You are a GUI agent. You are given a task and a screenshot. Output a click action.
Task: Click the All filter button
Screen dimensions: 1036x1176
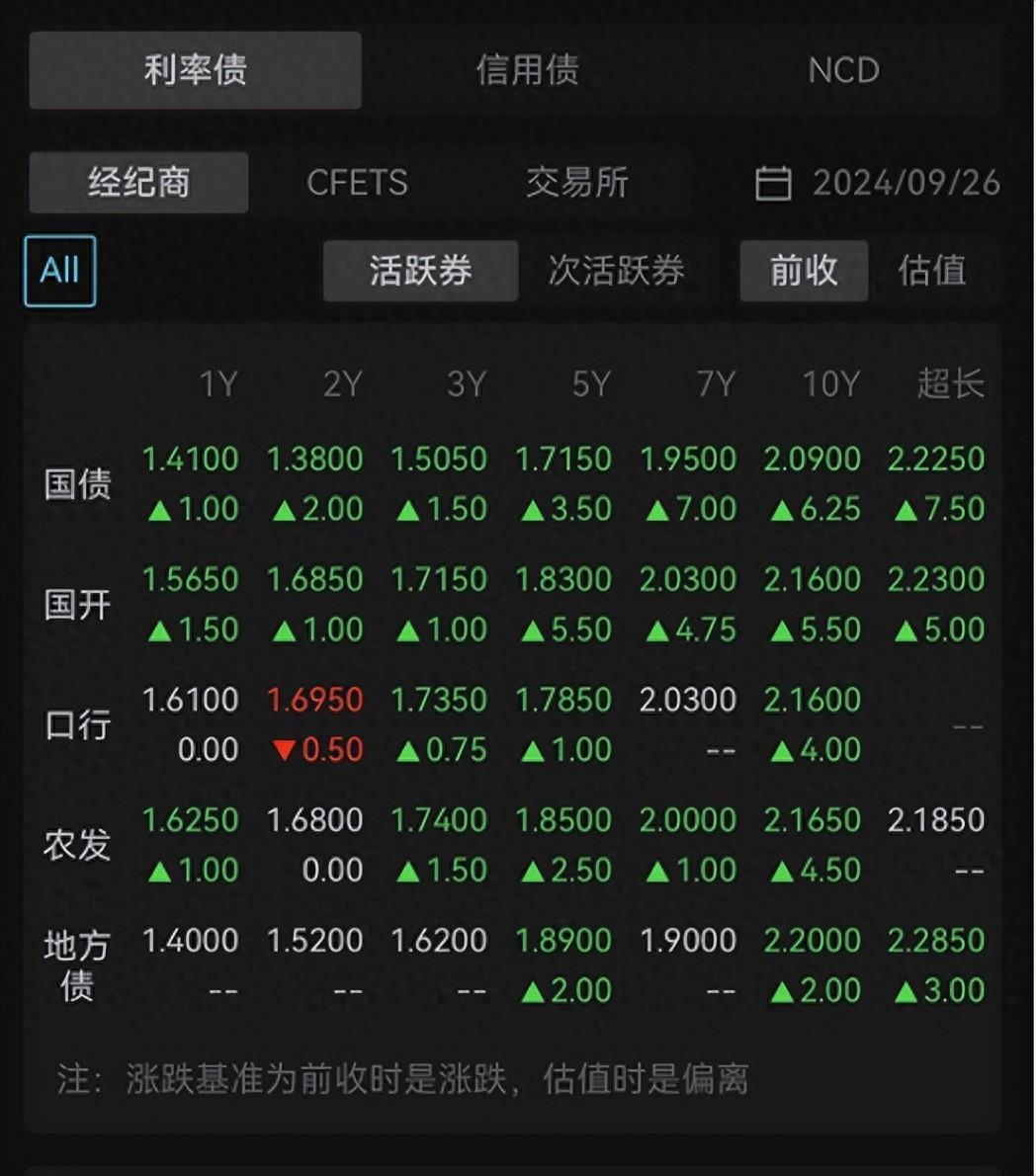(59, 271)
